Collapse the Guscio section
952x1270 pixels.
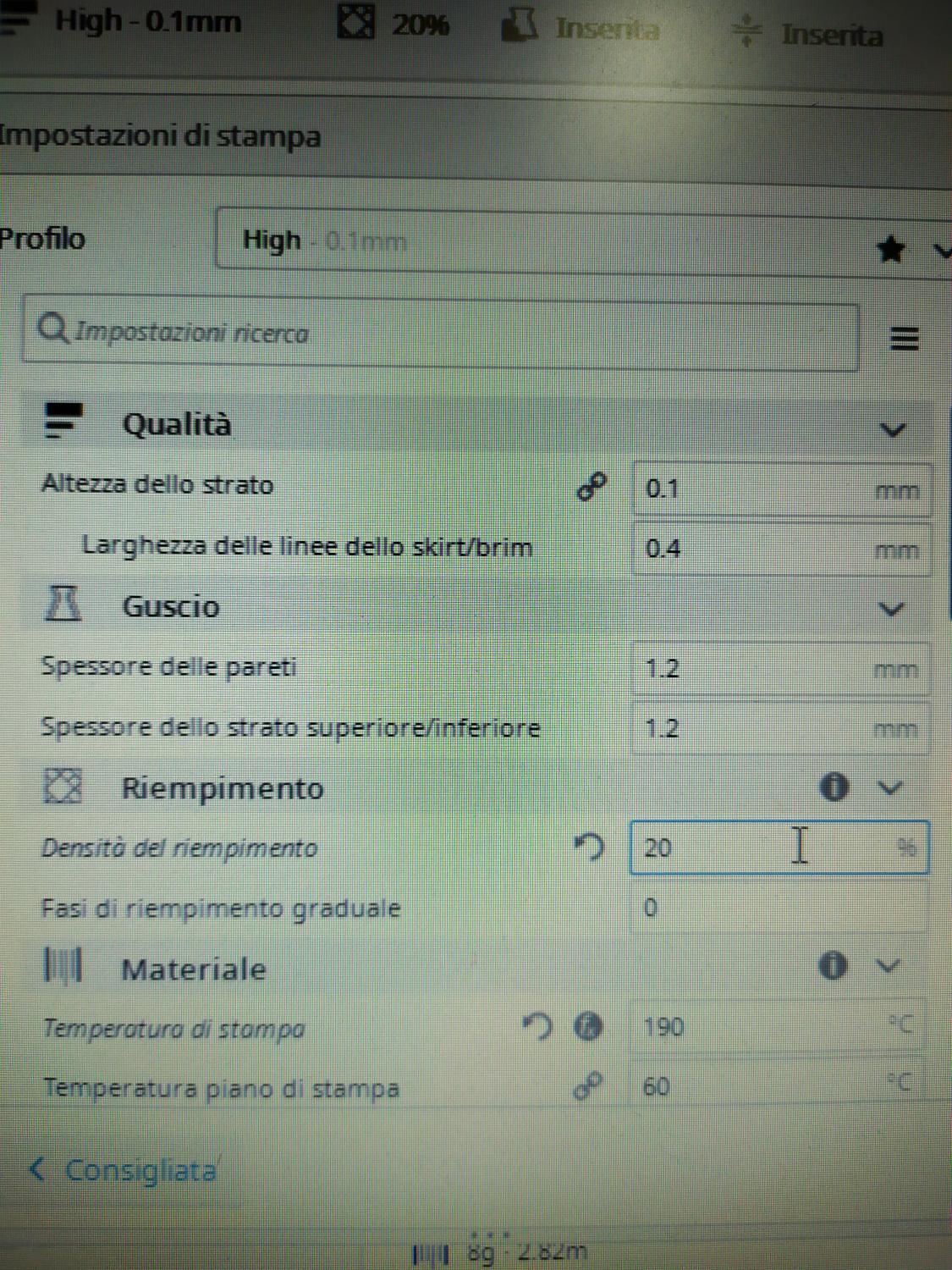click(891, 609)
